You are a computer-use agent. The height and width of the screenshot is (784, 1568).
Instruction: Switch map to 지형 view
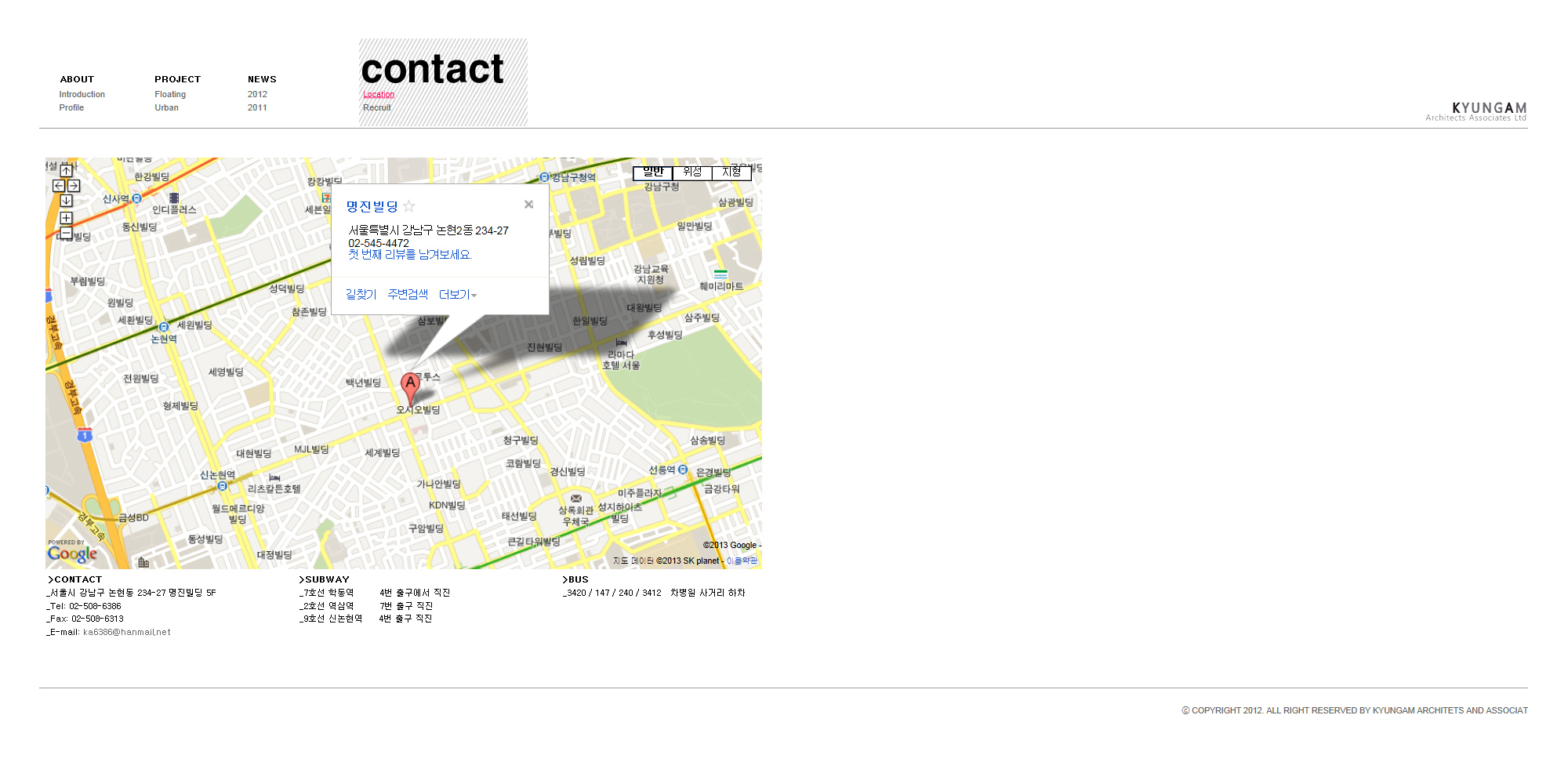731,172
